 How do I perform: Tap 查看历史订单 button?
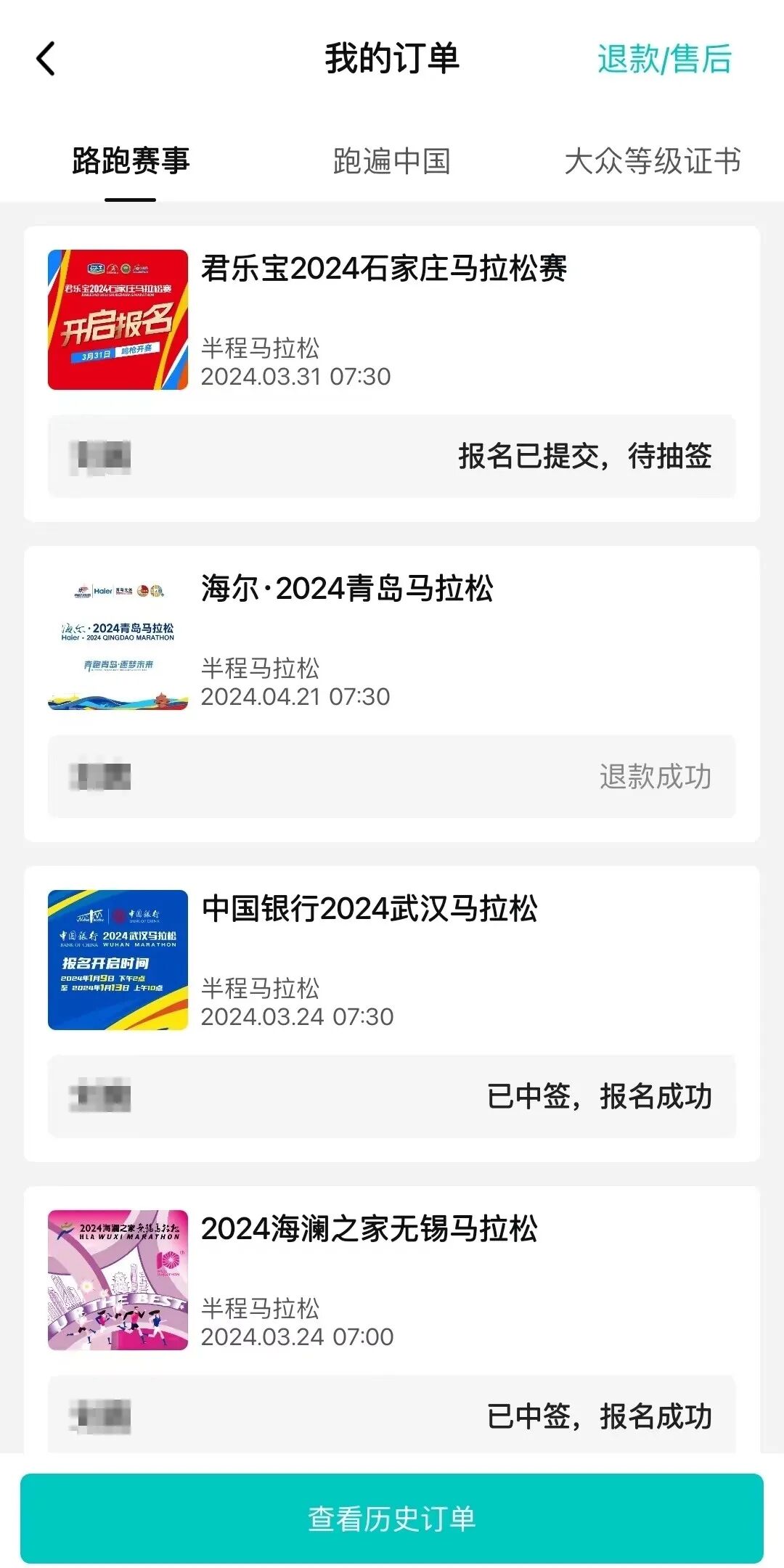click(392, 1518)
